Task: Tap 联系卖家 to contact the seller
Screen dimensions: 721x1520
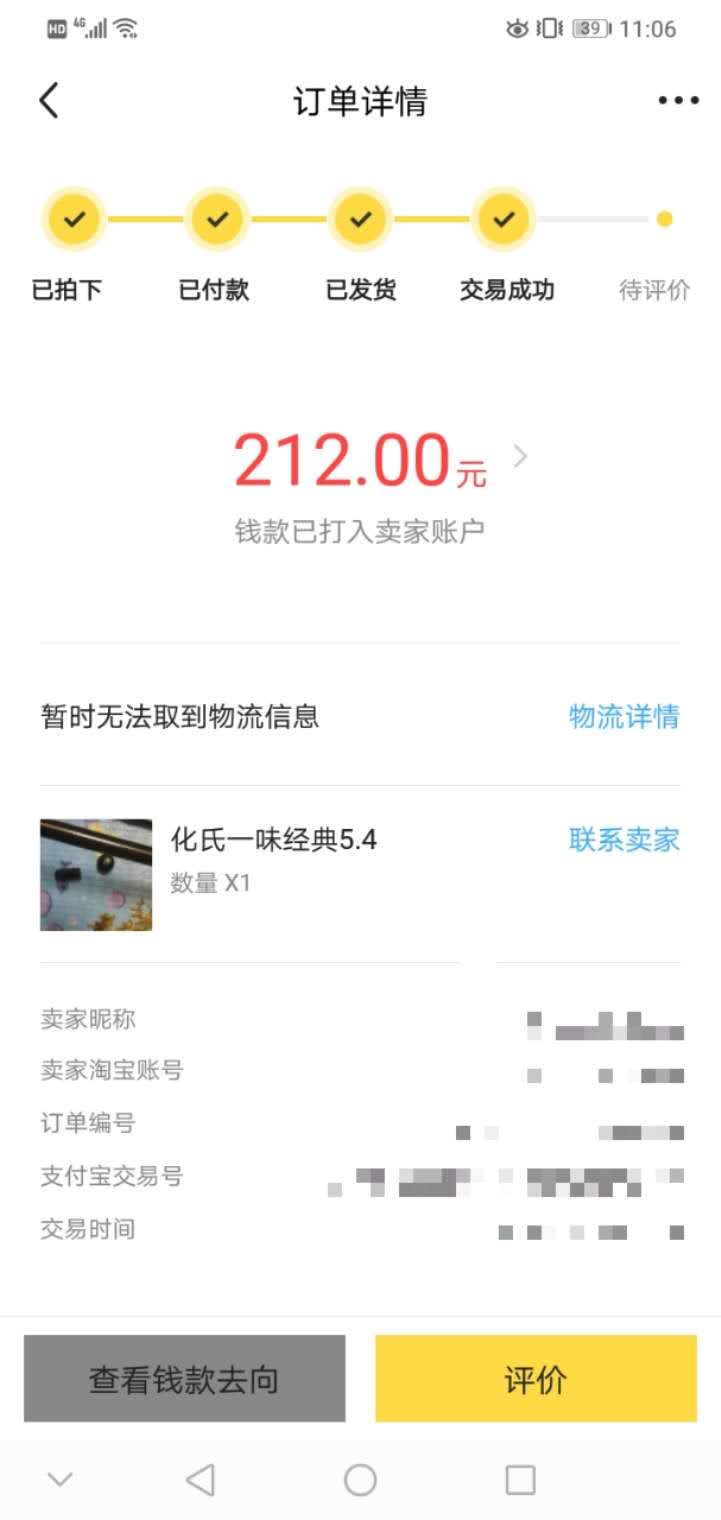Action: (623, 841)
